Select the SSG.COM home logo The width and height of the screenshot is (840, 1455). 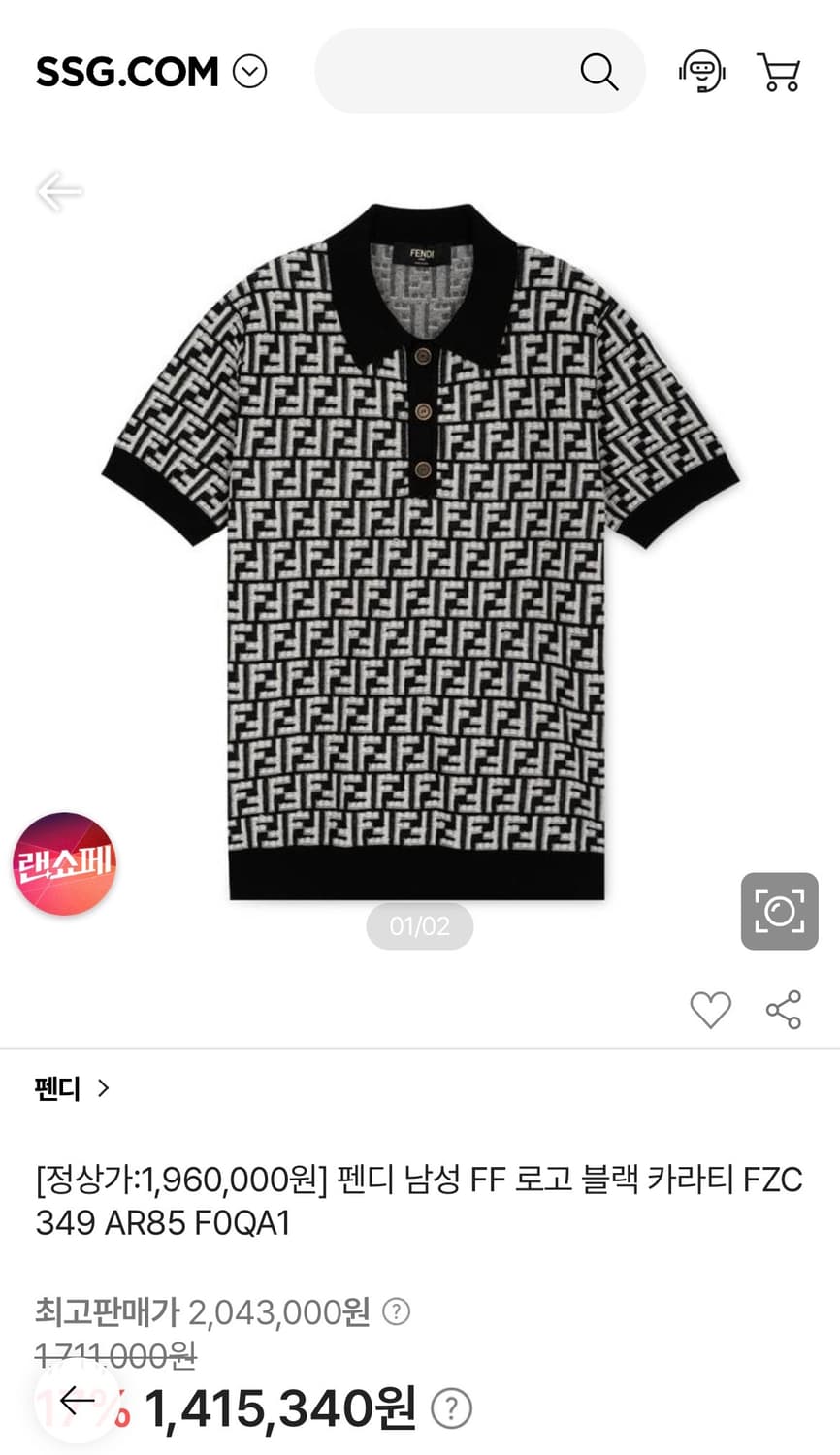(126, 71)
